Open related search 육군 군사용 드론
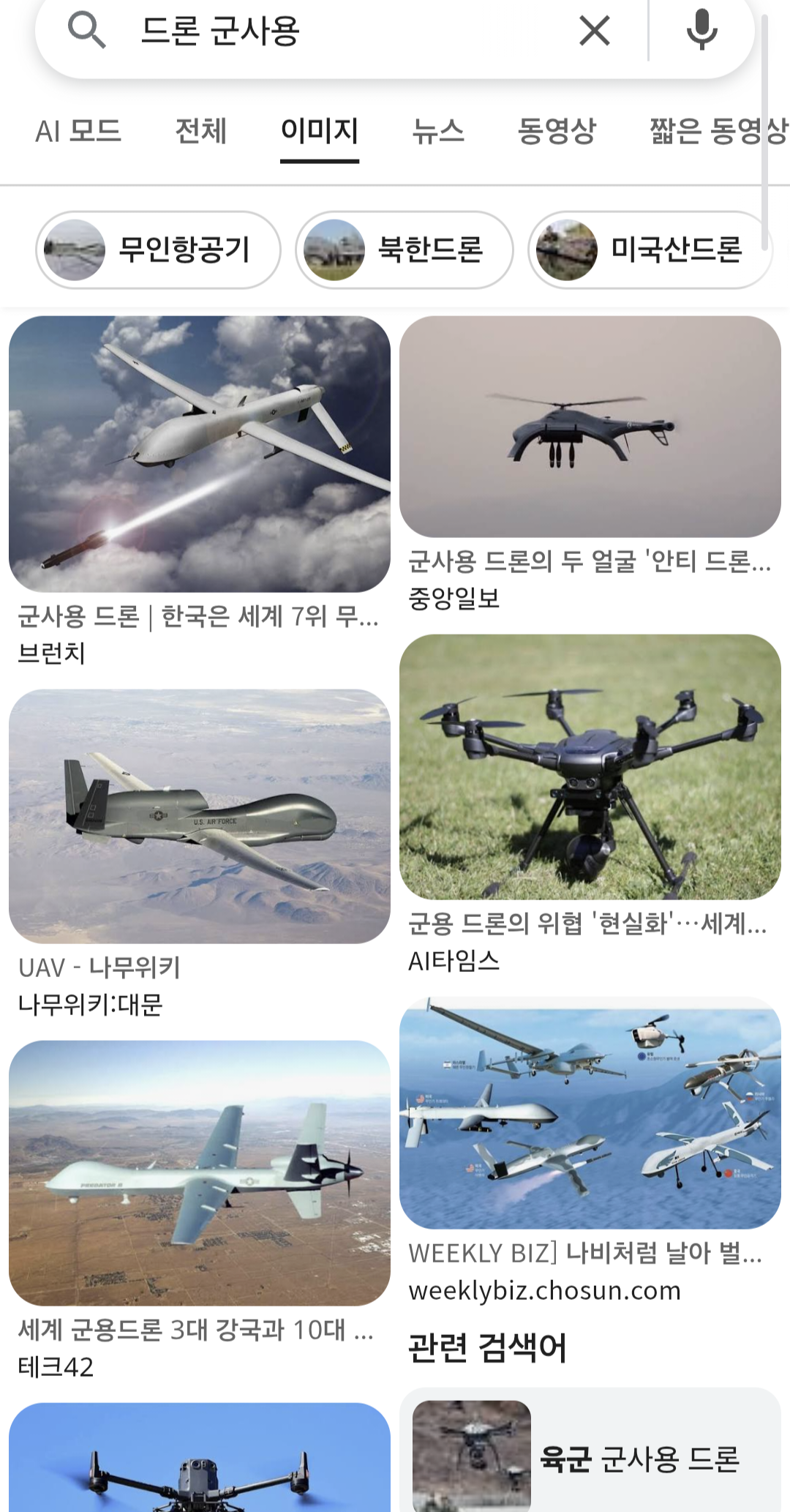The image size is (790, 1512). 590,1453
